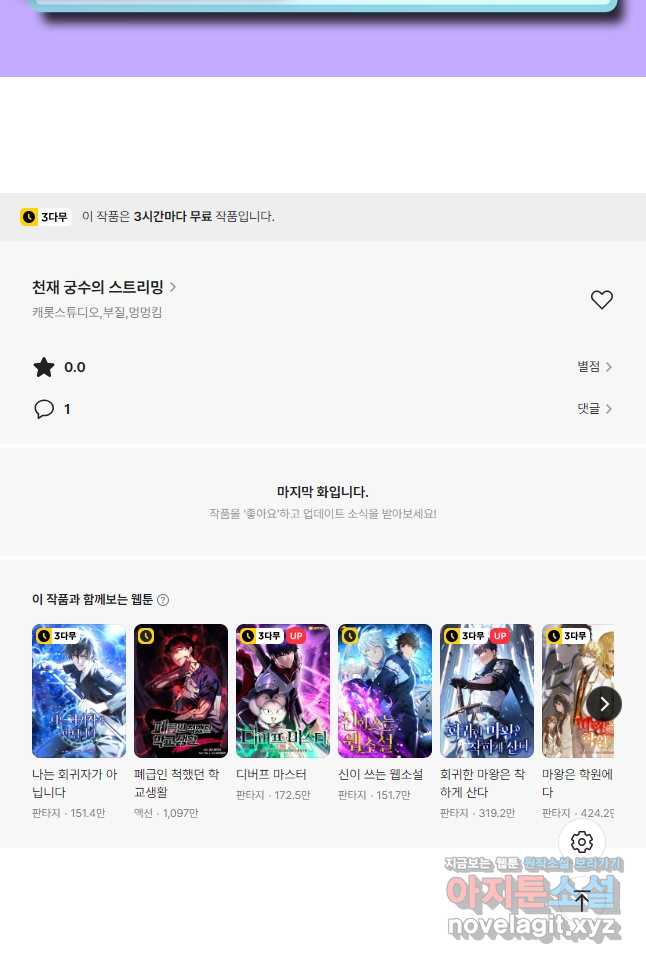Open webtoon 폐급인 척했던 학교생활
The width and height of the screenshot is (646, 964).
tap(181, 691)
